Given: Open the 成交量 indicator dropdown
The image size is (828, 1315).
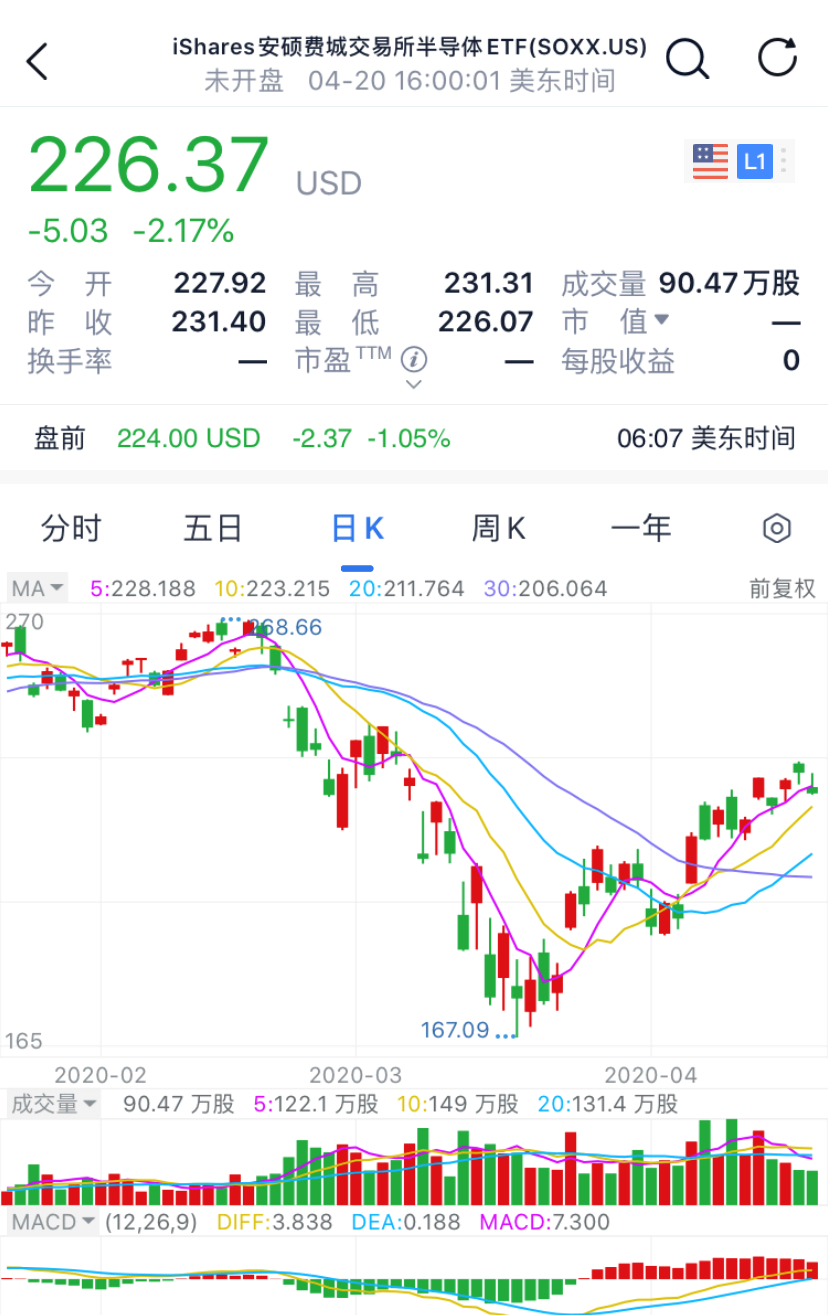Looking at the screenshot, I should (x=54, y=1104).
